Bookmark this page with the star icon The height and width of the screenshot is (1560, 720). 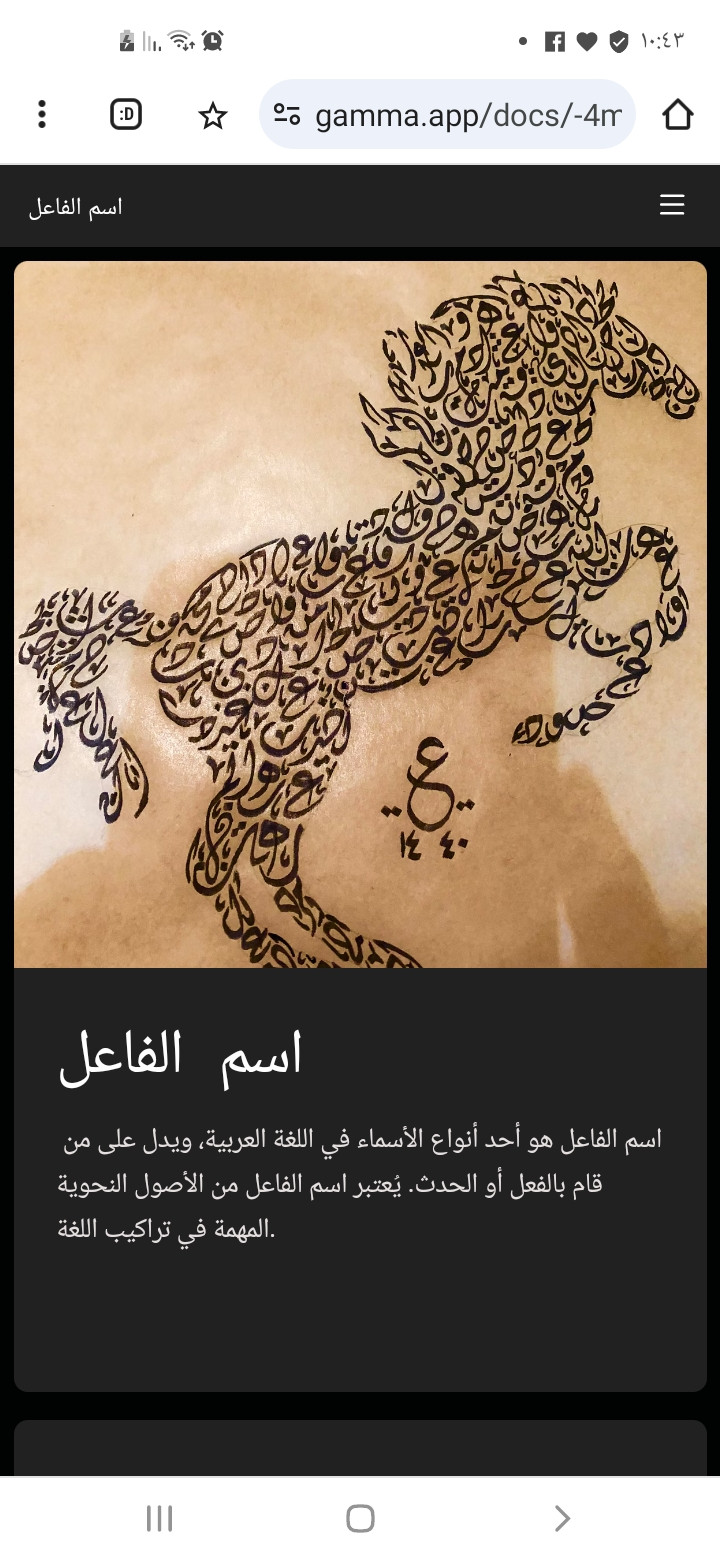click(x=212, y=116)
